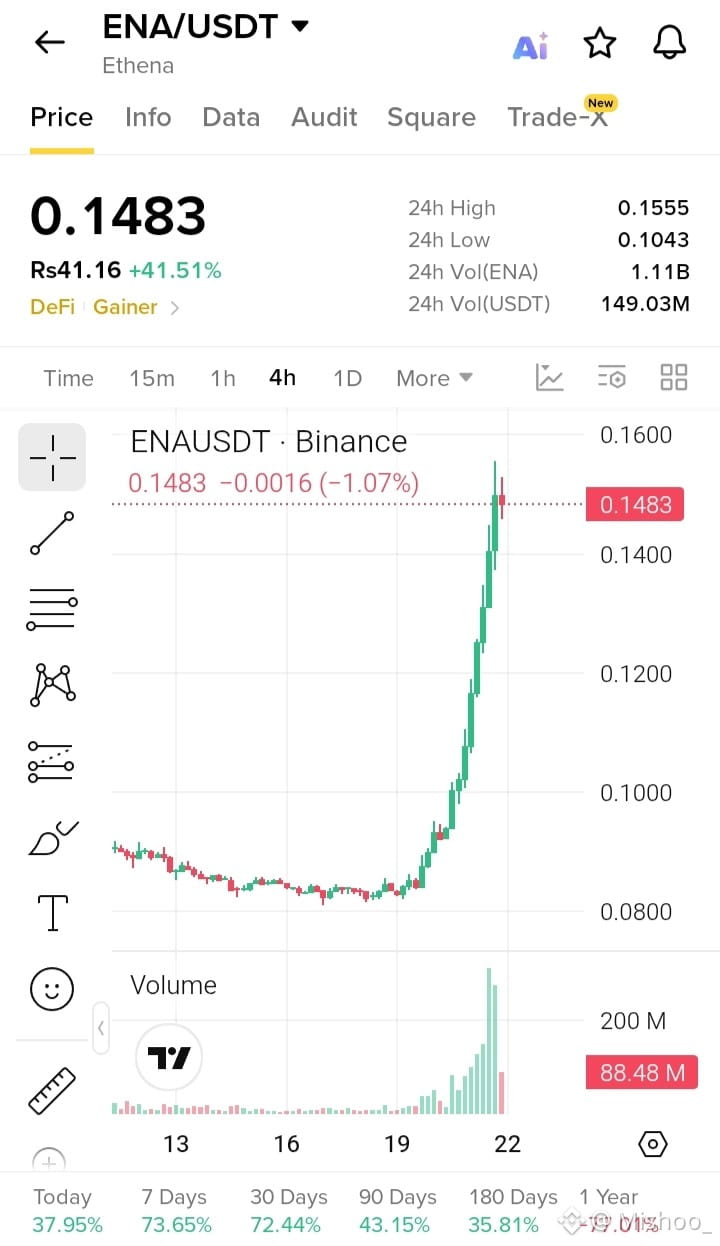Image resolution: width=720 pixels, height=1246 pixels.
Task: Switch to the Data tab
Action: 231,117
